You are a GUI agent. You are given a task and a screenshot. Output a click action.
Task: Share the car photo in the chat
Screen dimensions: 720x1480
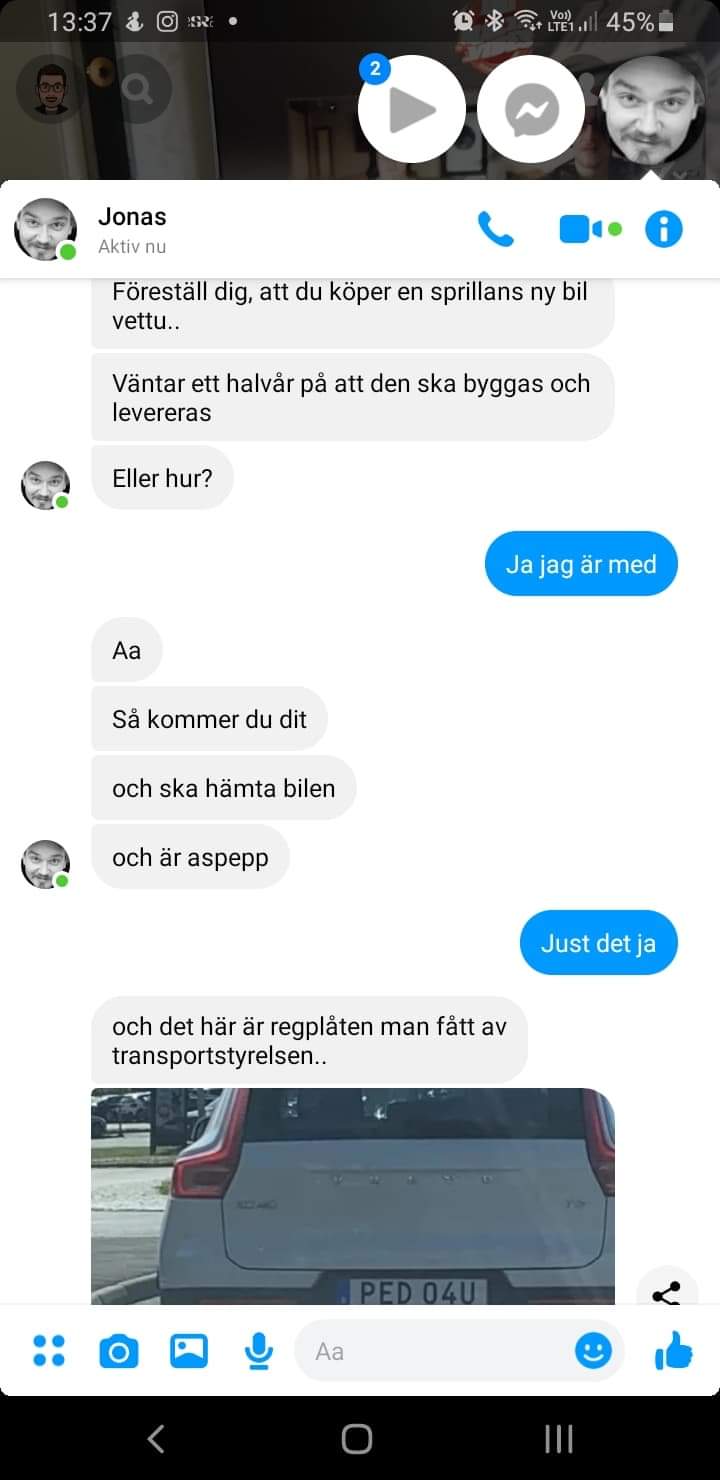click(x=665, y=1294)
